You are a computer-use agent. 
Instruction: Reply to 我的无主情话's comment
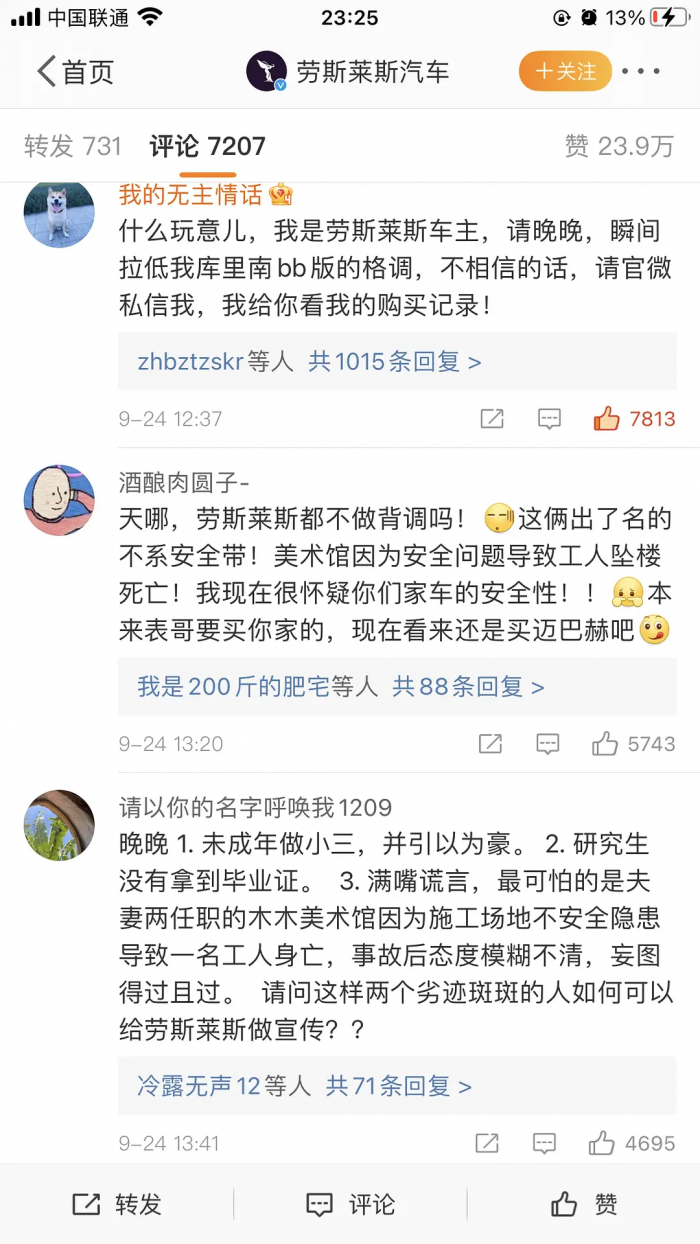pos(549,419)
